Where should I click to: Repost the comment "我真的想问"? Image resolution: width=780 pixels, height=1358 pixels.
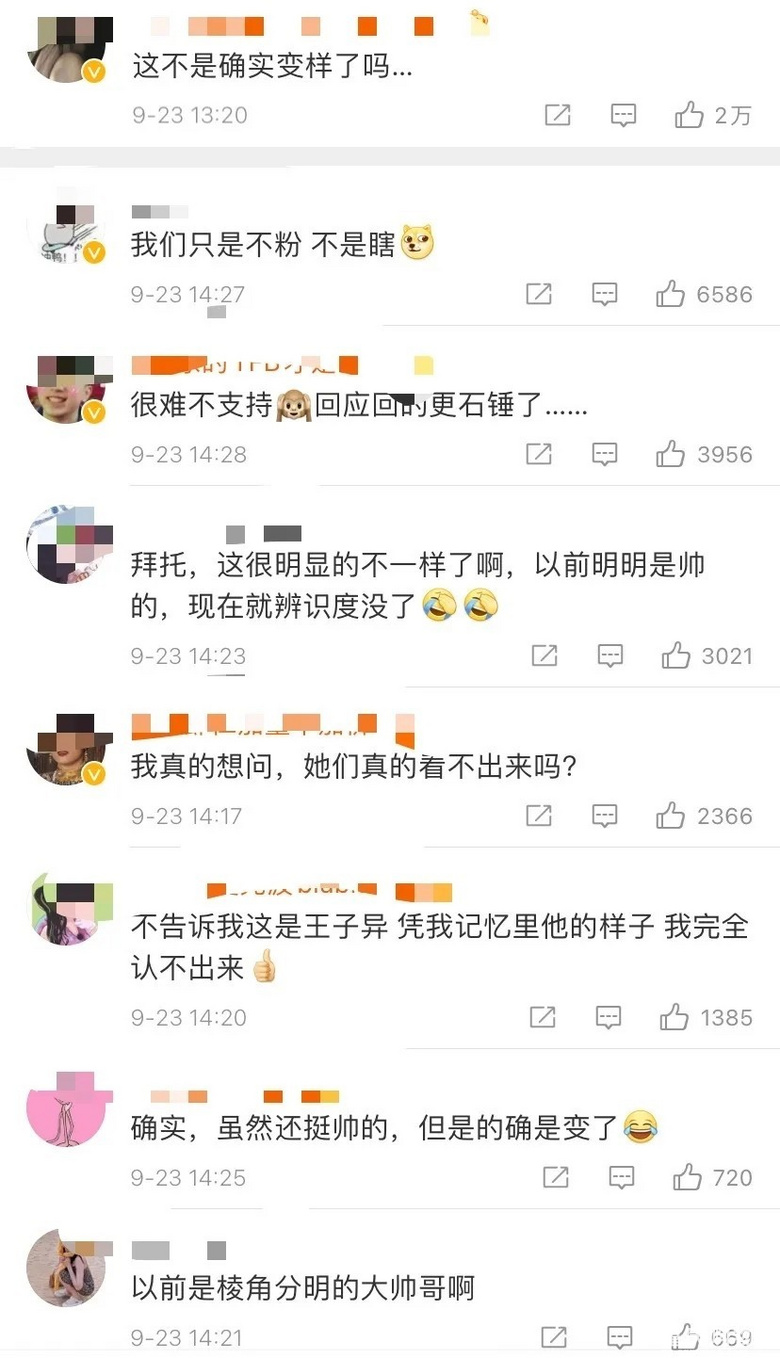coord(539,816)
